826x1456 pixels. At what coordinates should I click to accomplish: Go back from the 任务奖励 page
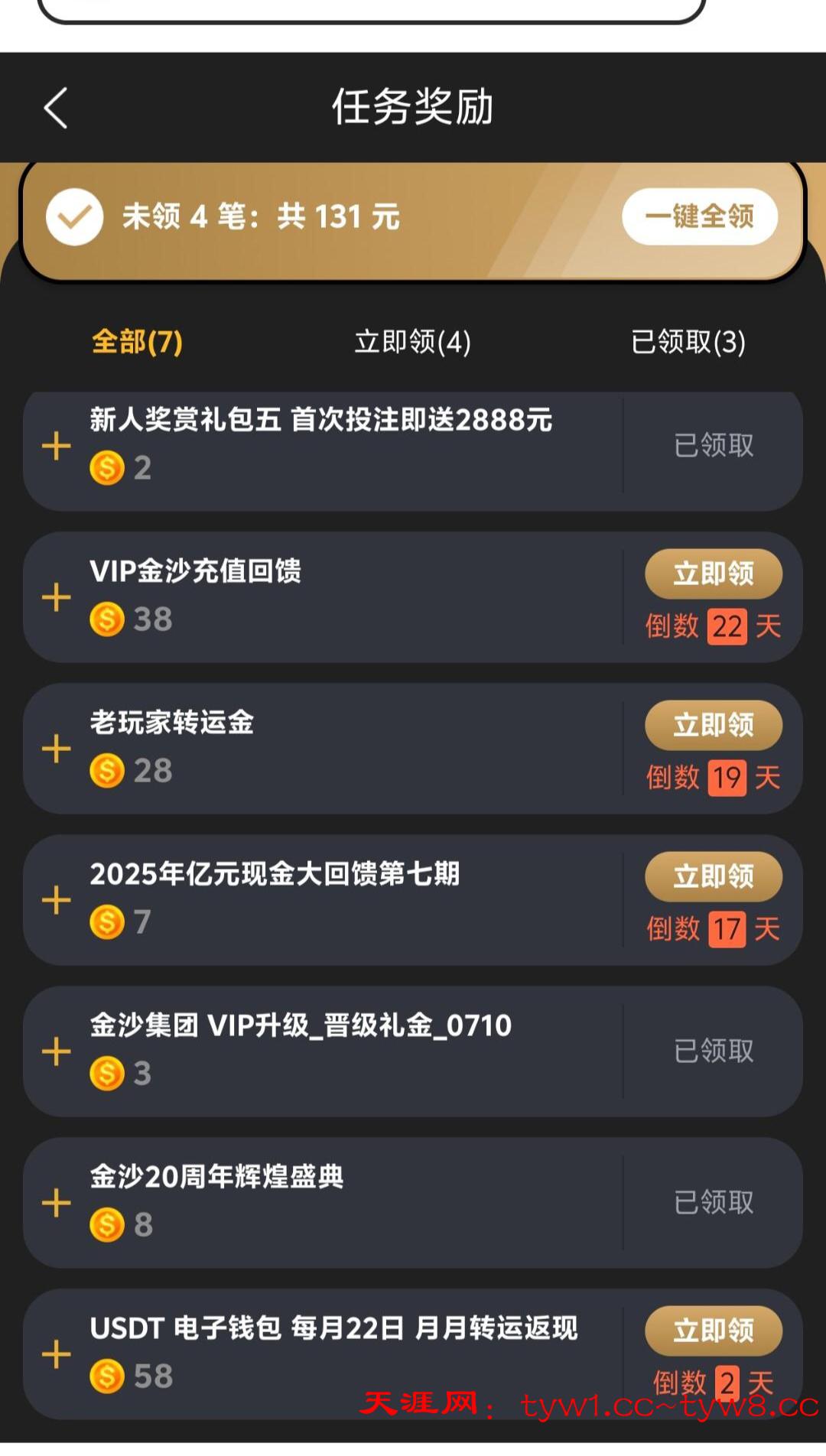[x=56, y=108]
